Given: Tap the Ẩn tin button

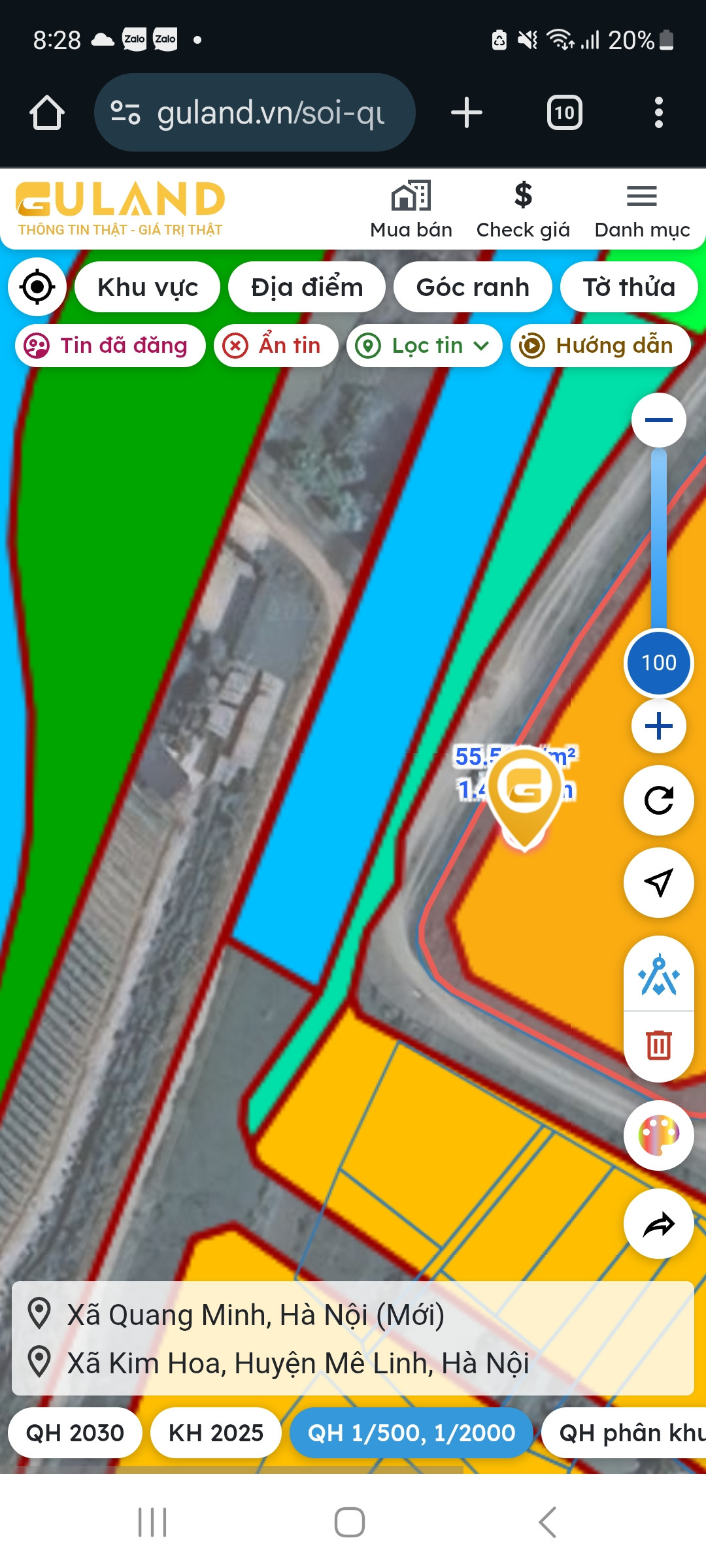Looking at the screenshot, I should (x=276, y=346).
